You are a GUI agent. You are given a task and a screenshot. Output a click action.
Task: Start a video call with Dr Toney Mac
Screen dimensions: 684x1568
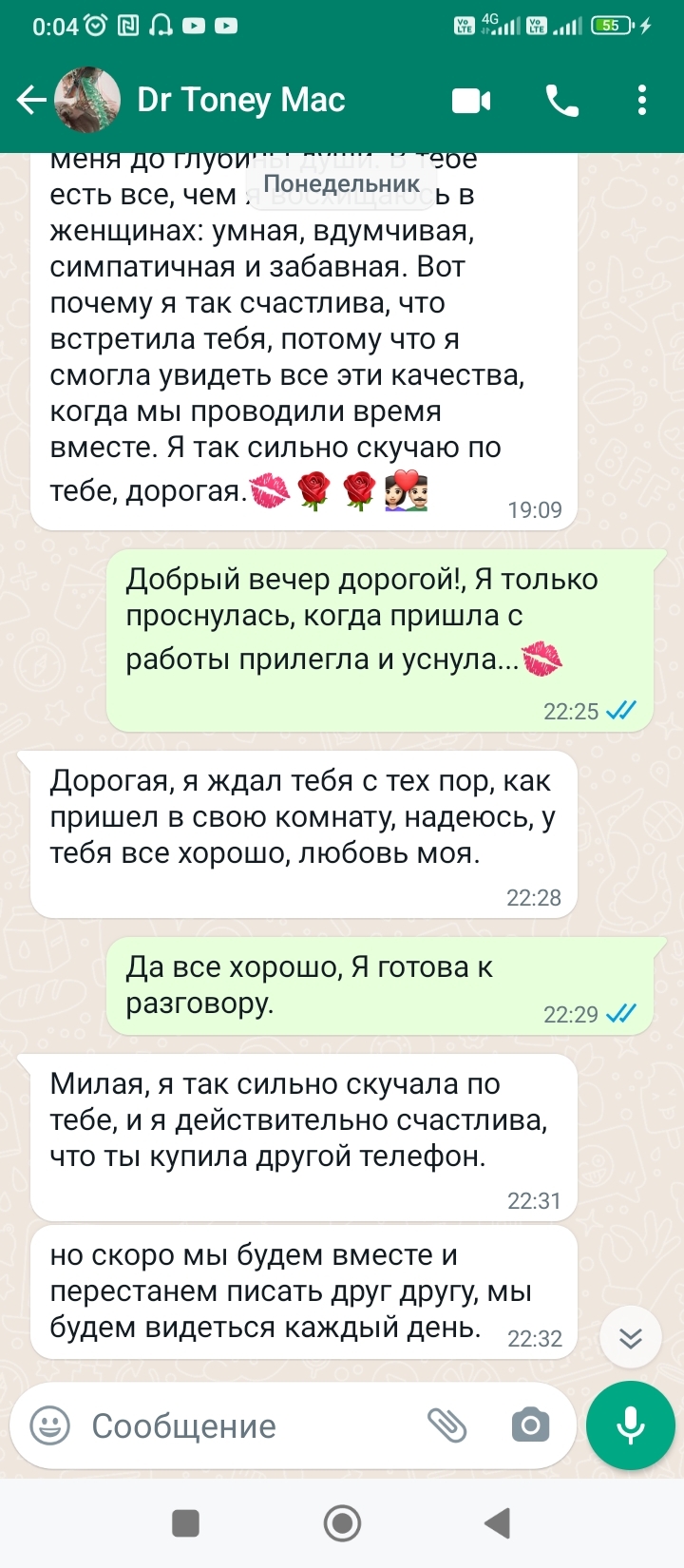point(471,100)
